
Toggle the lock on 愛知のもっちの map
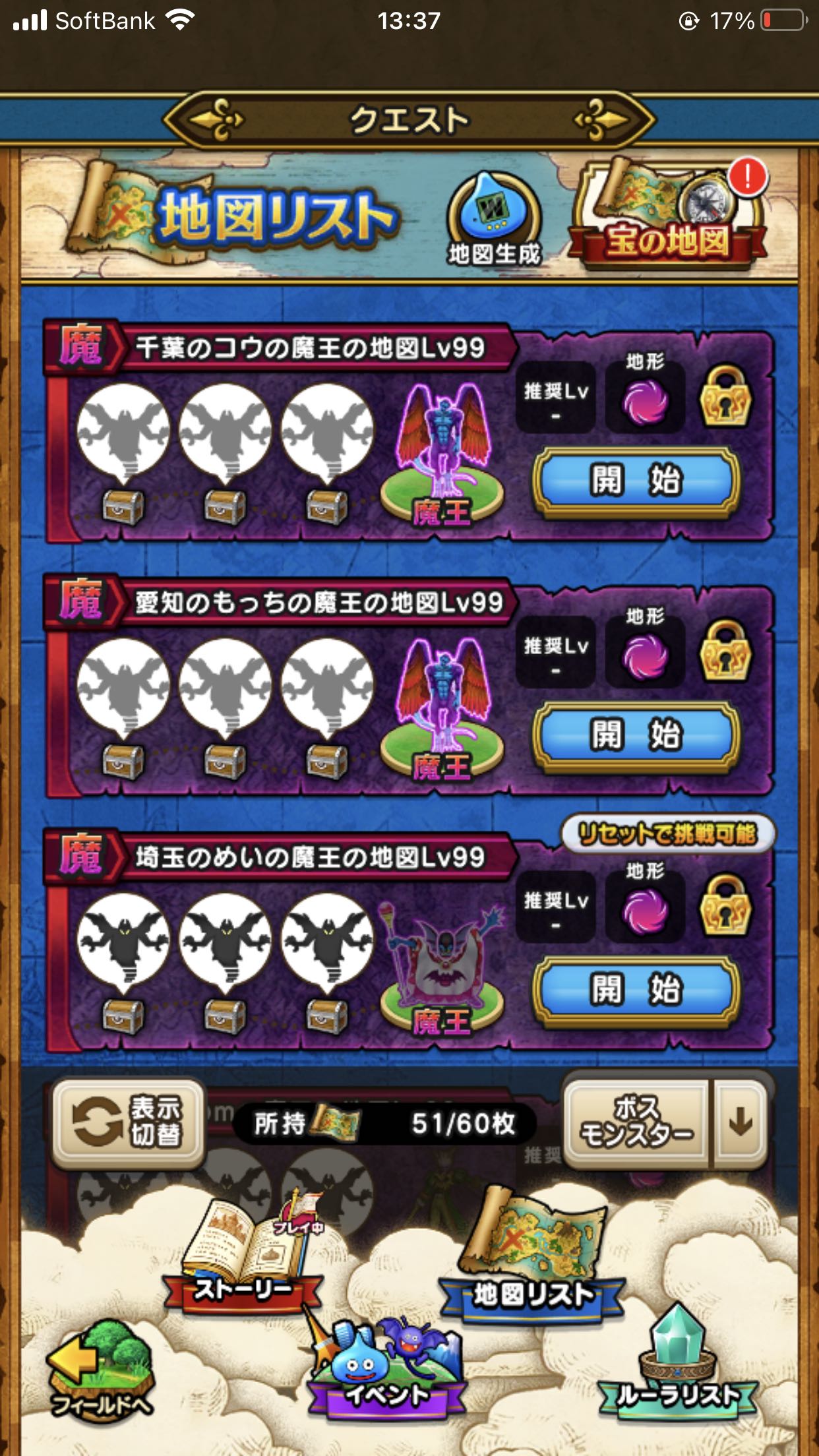725,651
